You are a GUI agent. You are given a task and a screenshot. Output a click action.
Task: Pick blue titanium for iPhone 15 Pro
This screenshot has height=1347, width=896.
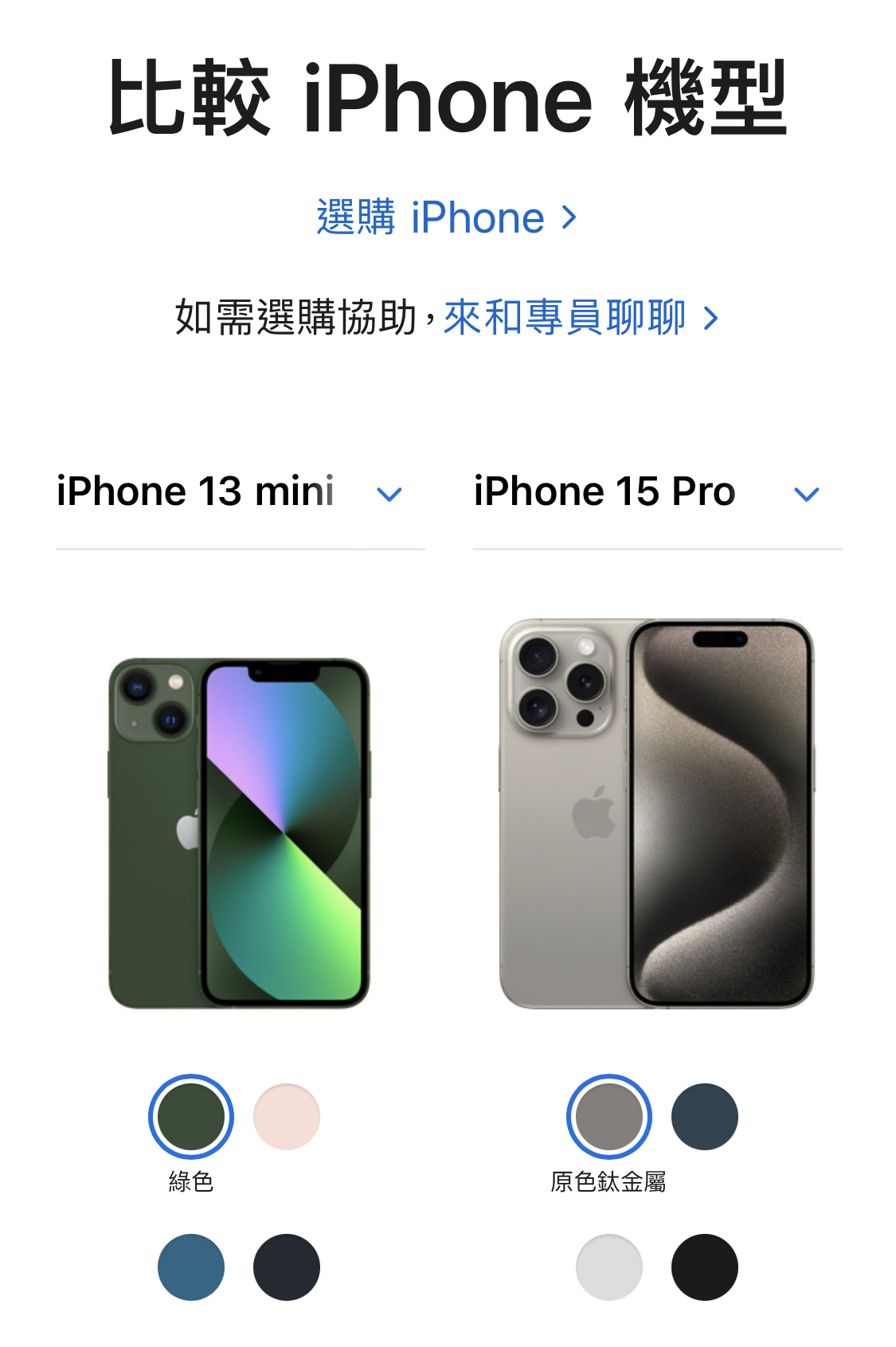pos(704,1116)
